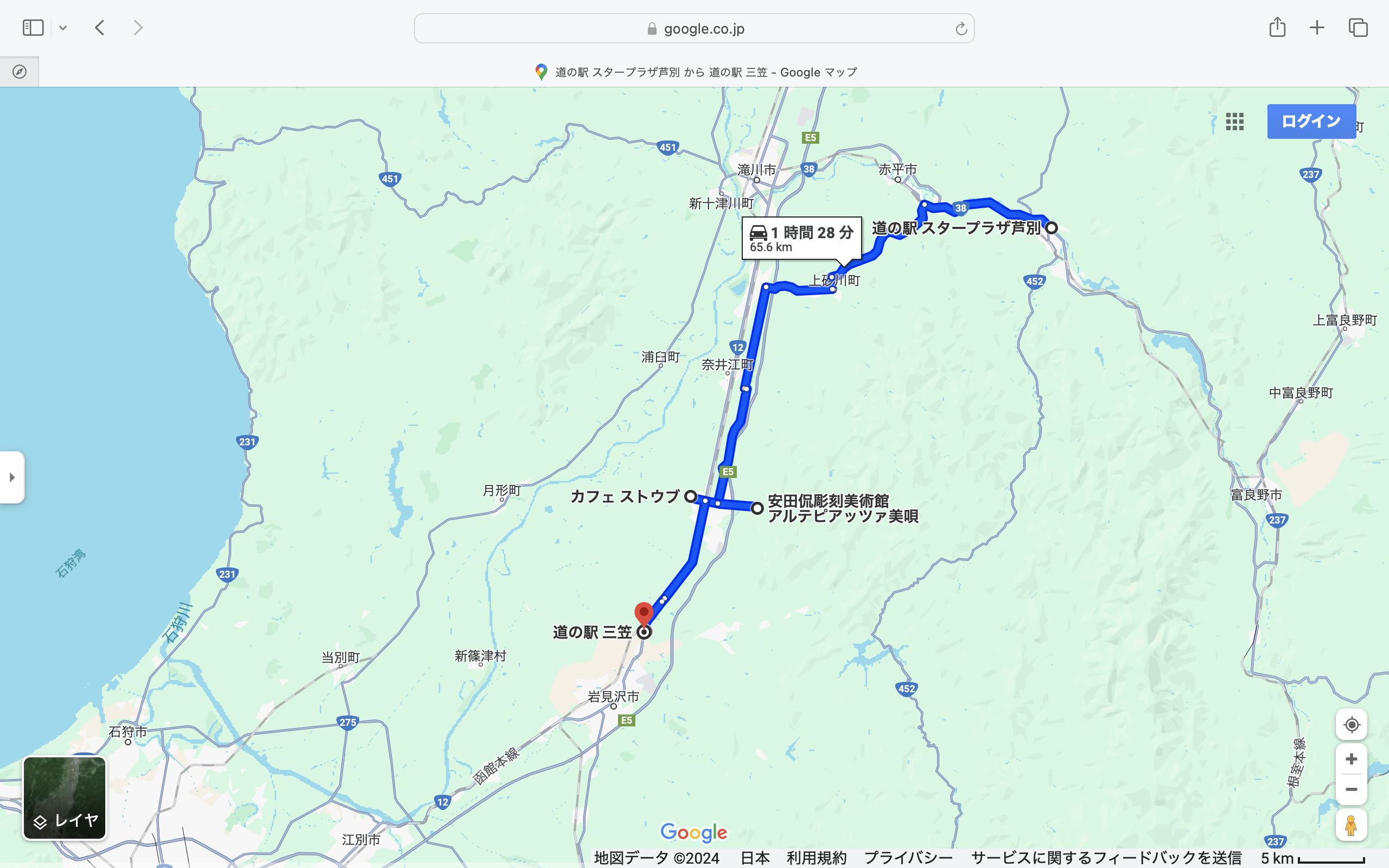Open a new Safari tab
The width and height of the screenshot is (1389, 868).
[1317, 28]
